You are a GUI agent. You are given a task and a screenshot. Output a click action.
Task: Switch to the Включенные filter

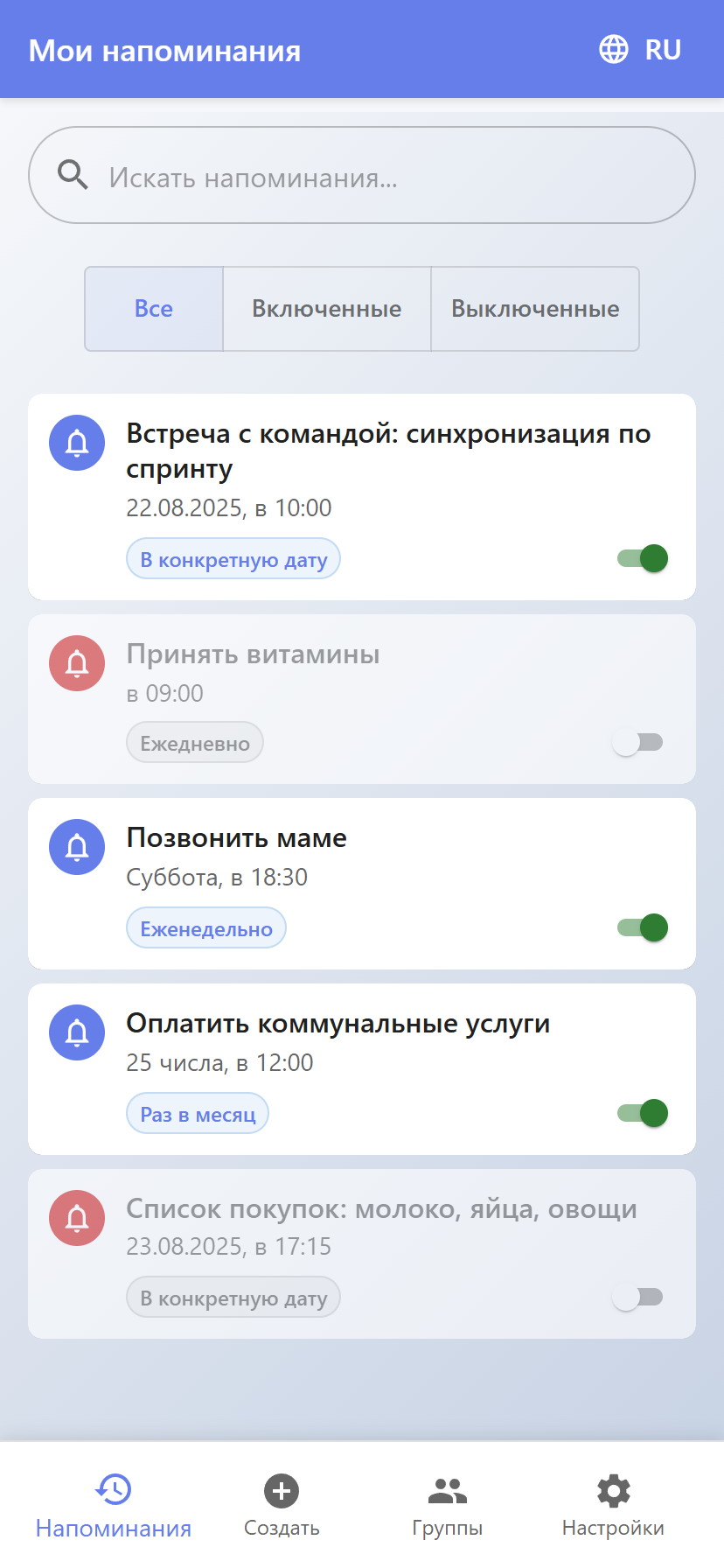[x=327, y=309]
